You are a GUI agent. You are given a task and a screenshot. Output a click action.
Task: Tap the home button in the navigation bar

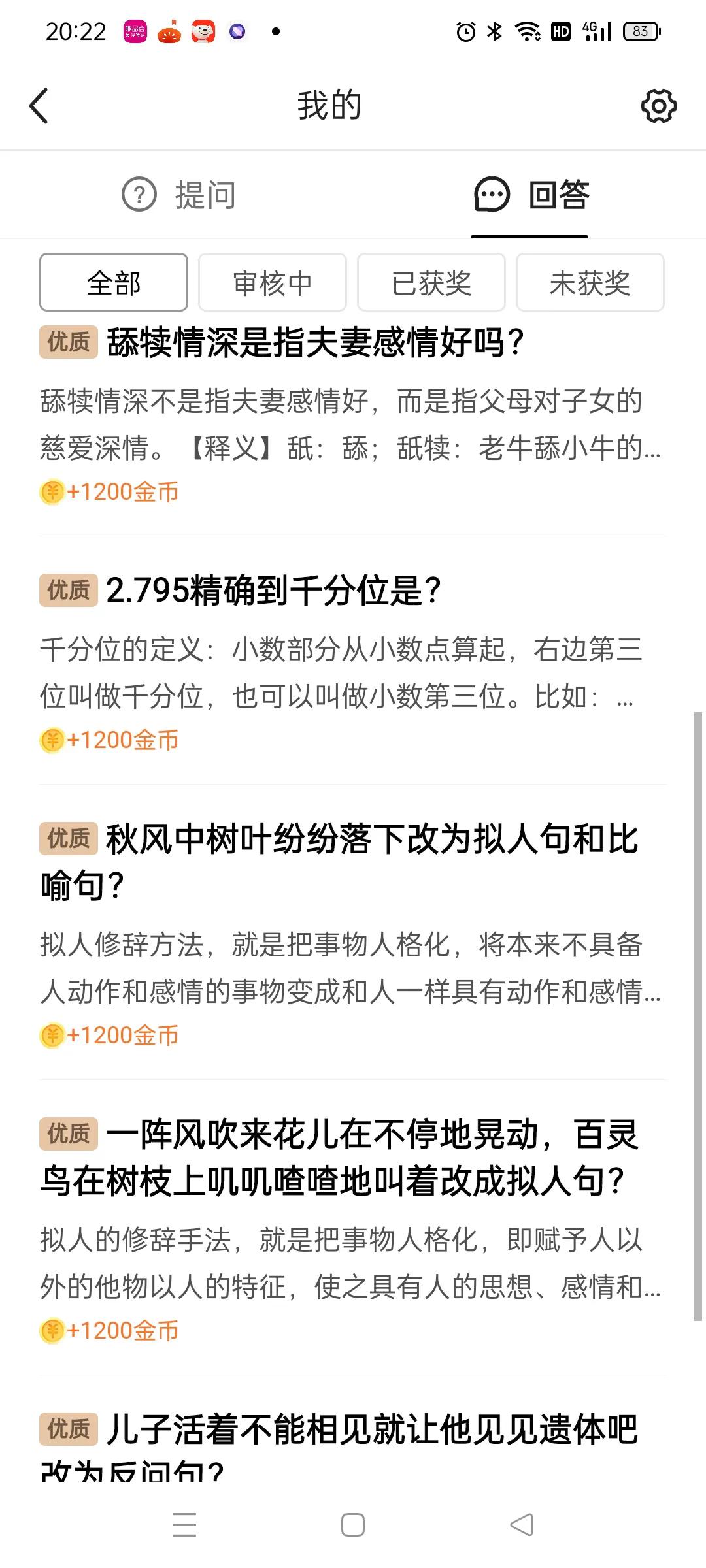(x=352, y=1526)
